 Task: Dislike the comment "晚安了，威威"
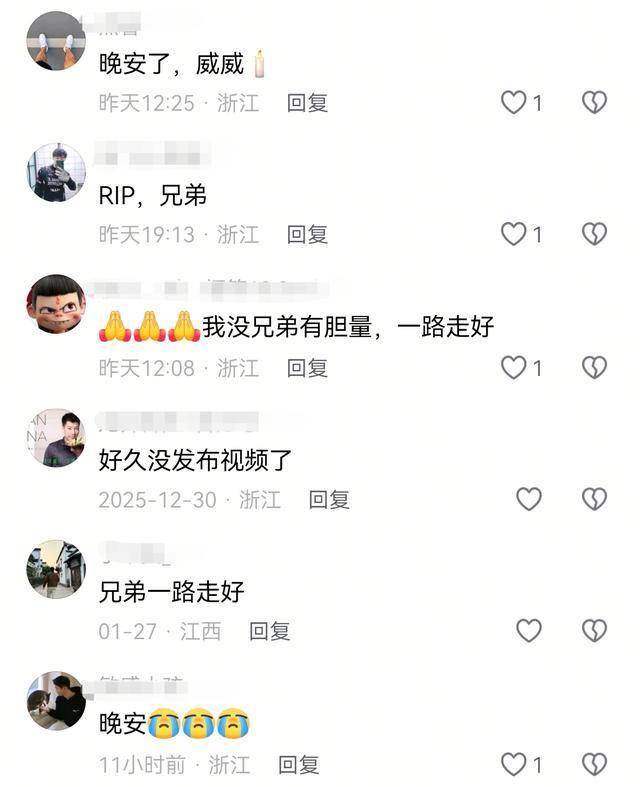[594, 102]
